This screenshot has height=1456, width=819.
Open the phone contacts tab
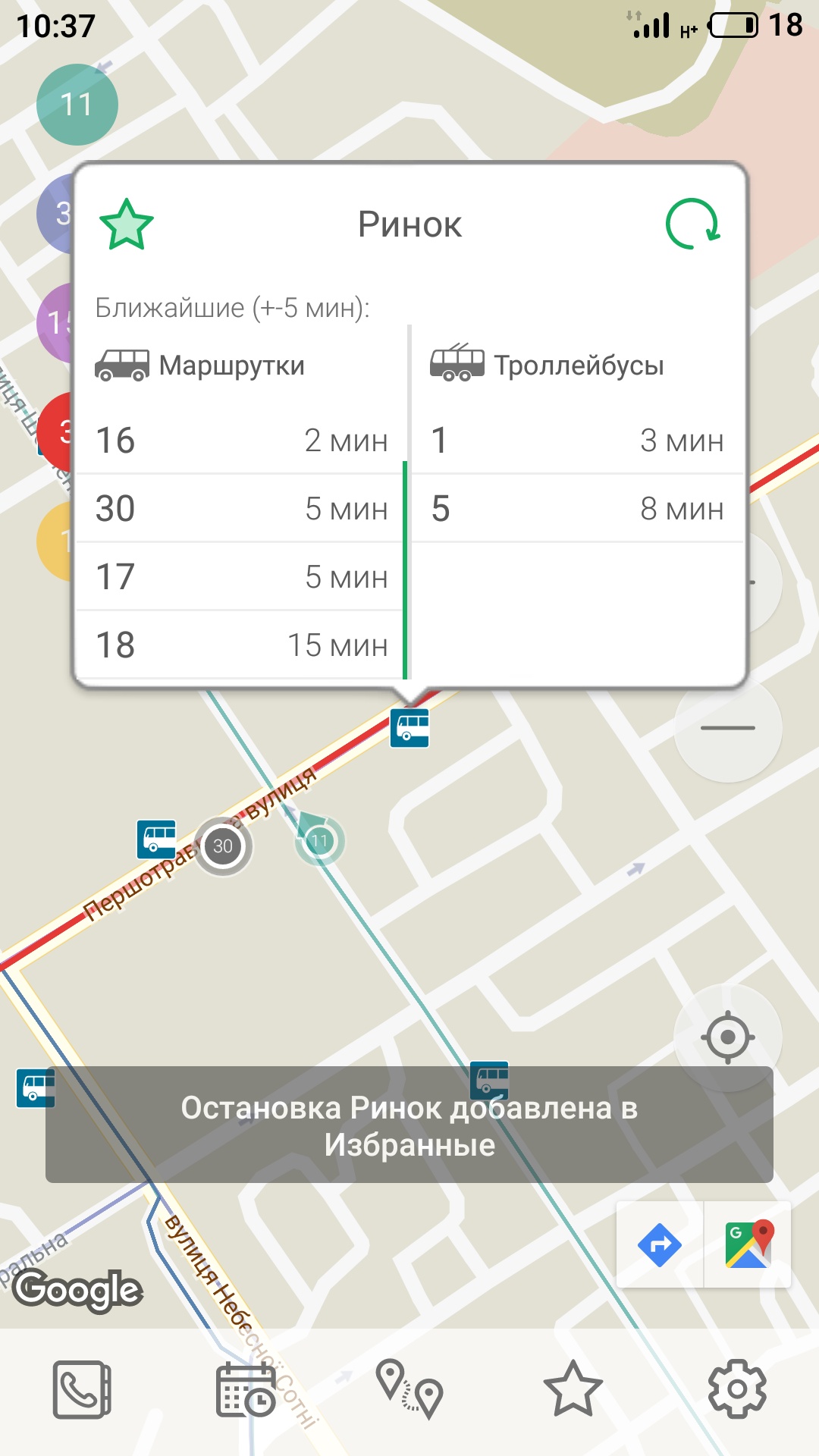[82, 1389]
